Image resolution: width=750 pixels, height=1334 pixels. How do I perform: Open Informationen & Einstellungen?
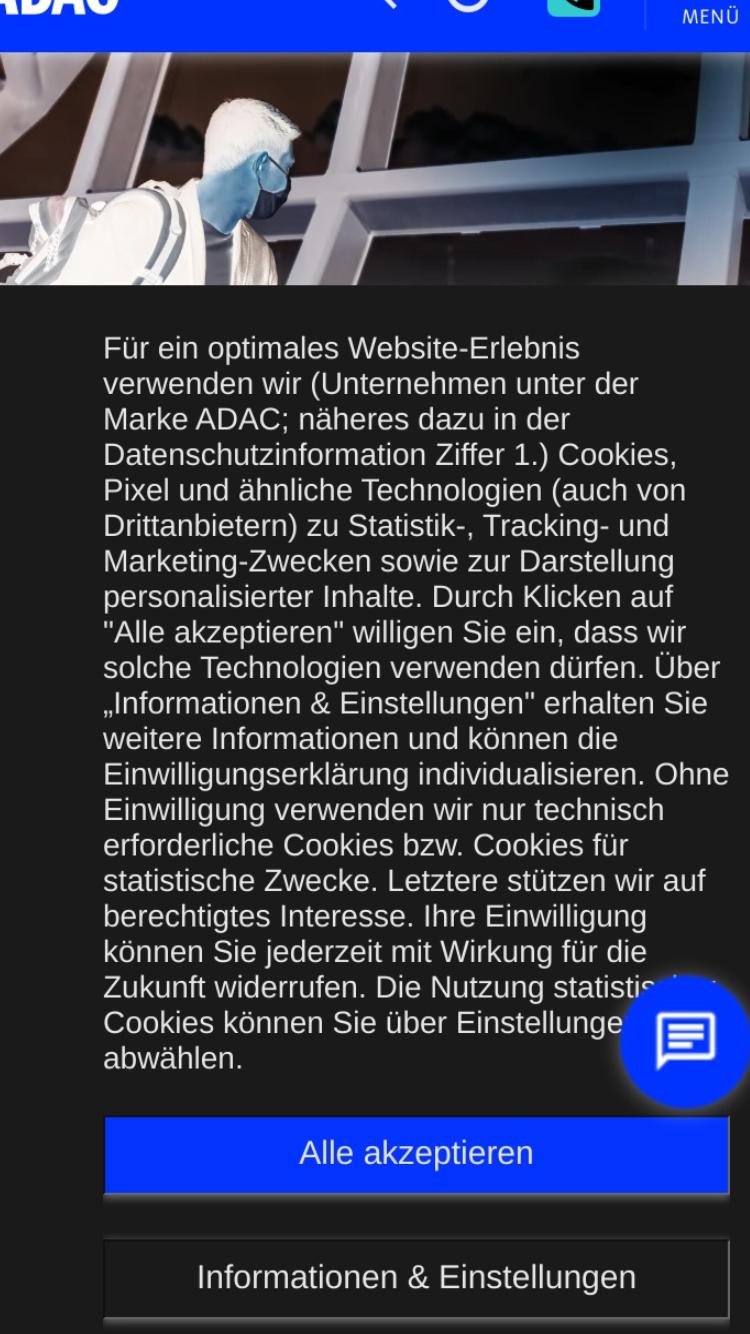click(x=416, y=1278)
